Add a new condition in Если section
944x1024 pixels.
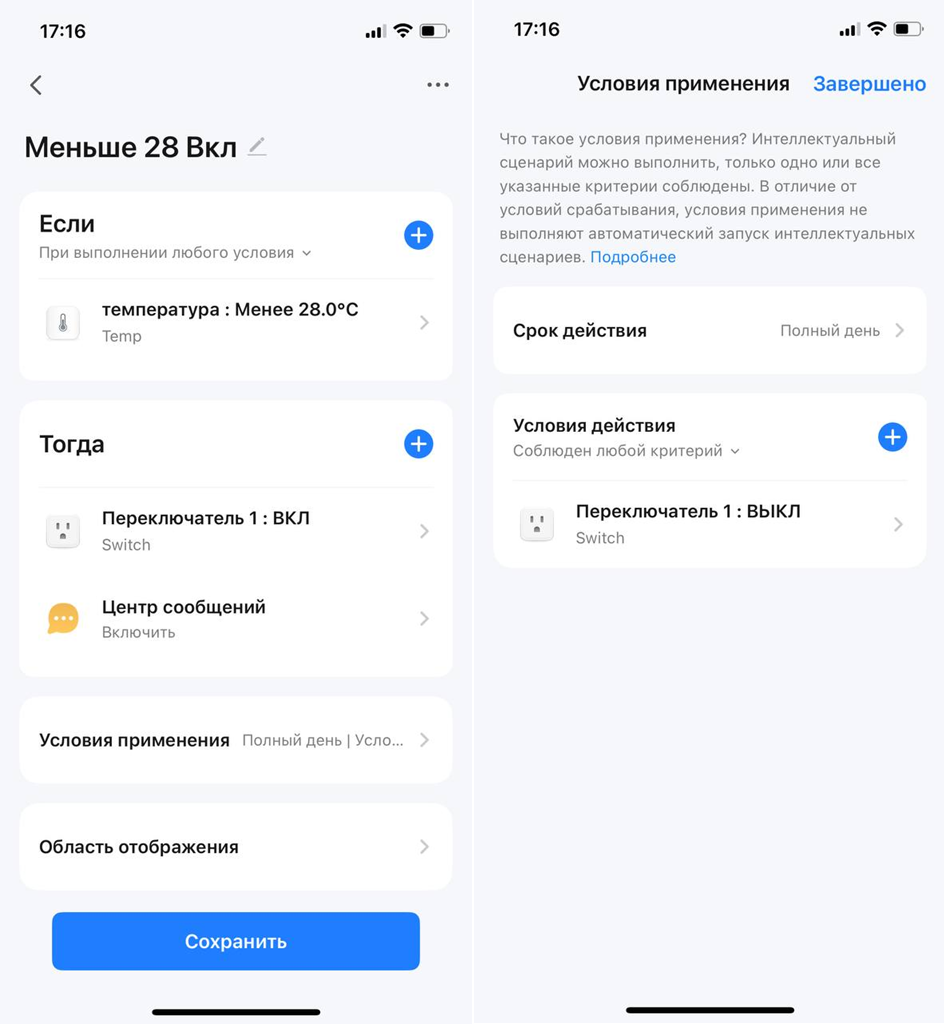[x=418, y=235]
